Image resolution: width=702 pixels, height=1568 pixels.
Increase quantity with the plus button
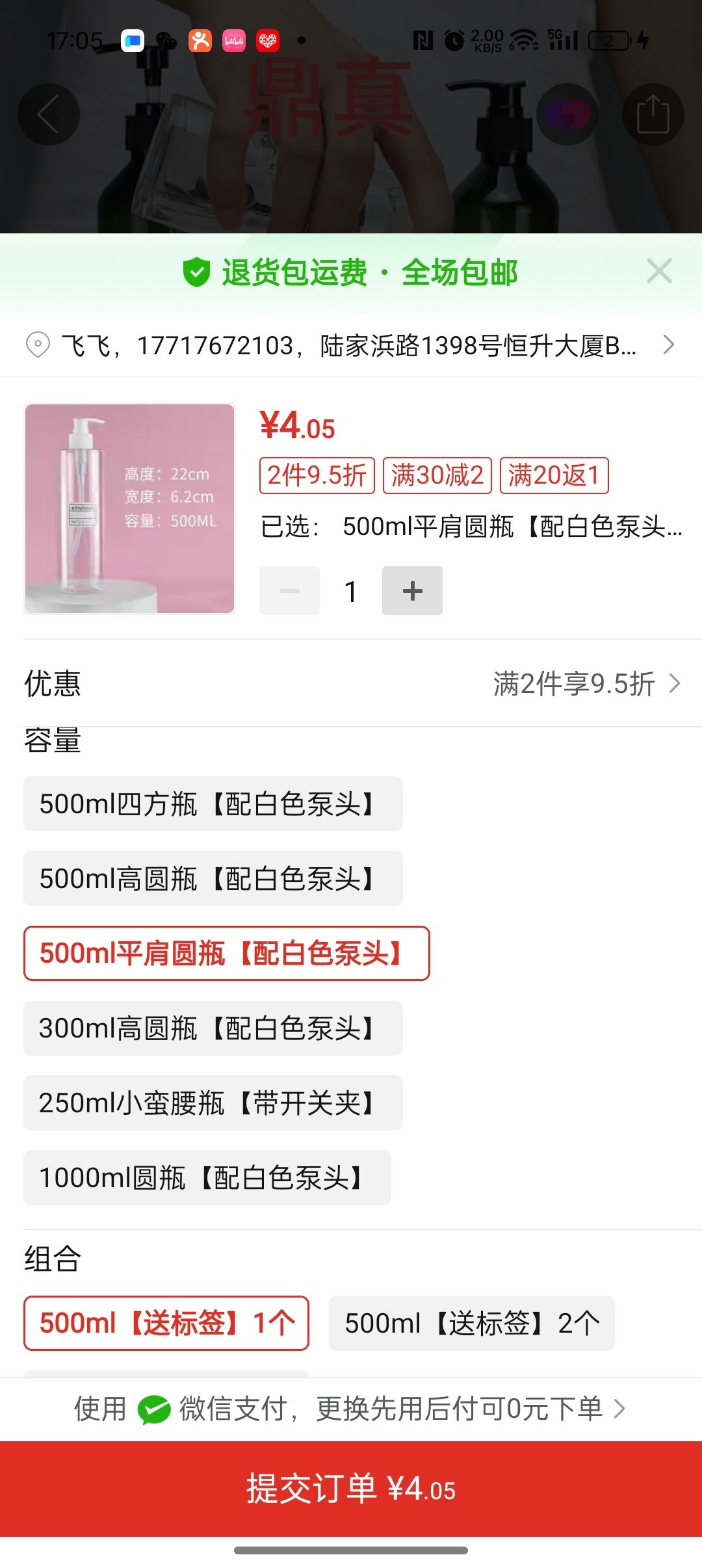(x=412, y=591)
